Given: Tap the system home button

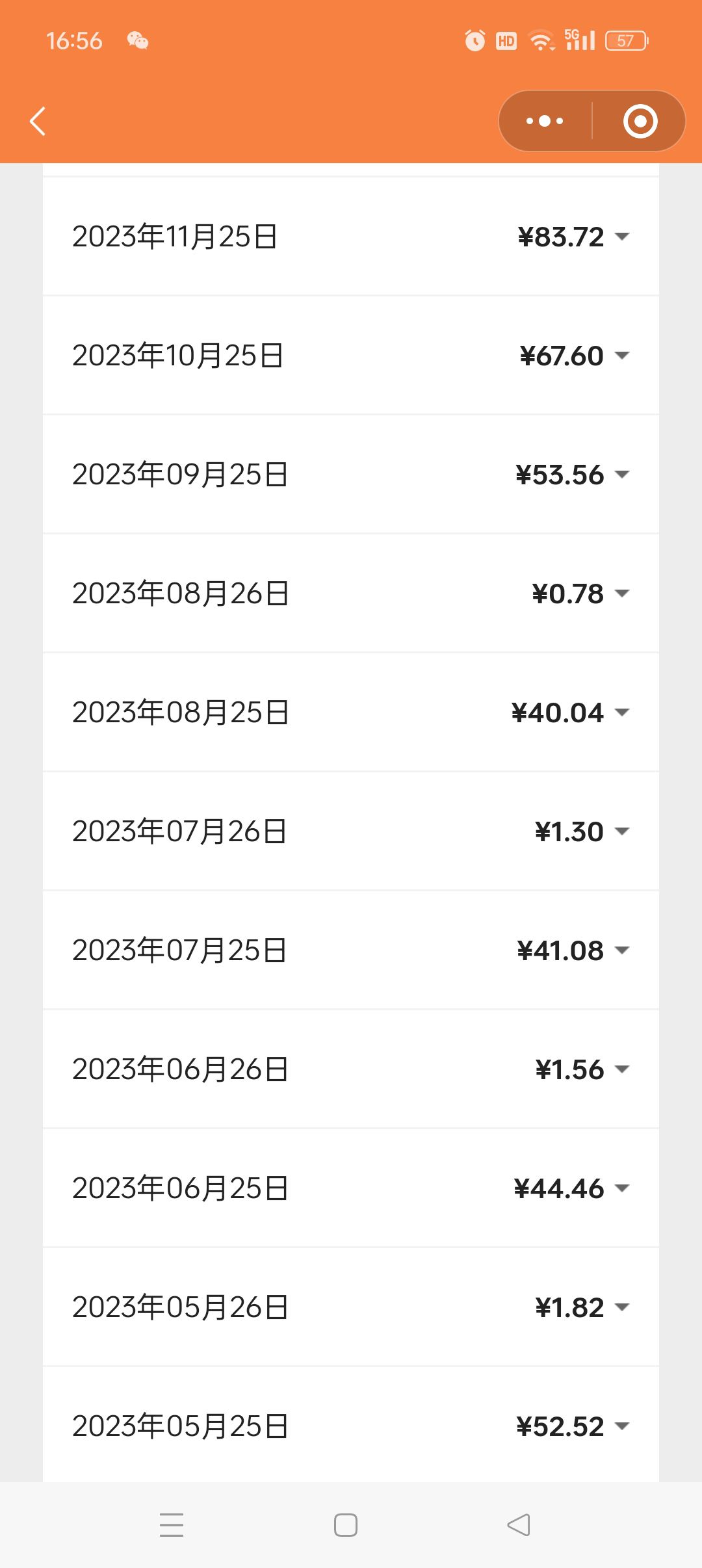Looking at the screenshot, I should (346, 1525).
